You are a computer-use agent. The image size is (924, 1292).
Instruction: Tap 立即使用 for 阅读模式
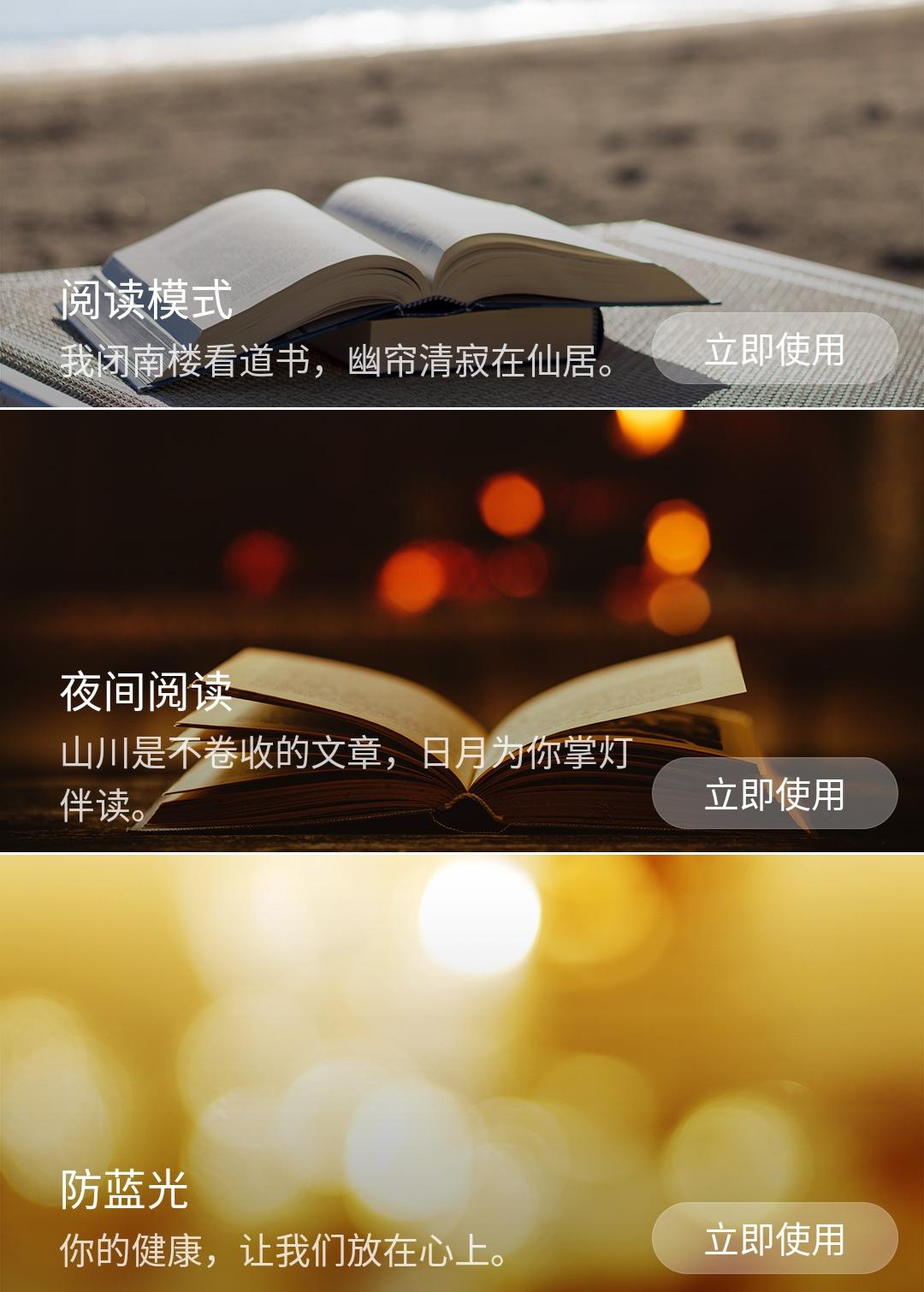pos(774,349)
